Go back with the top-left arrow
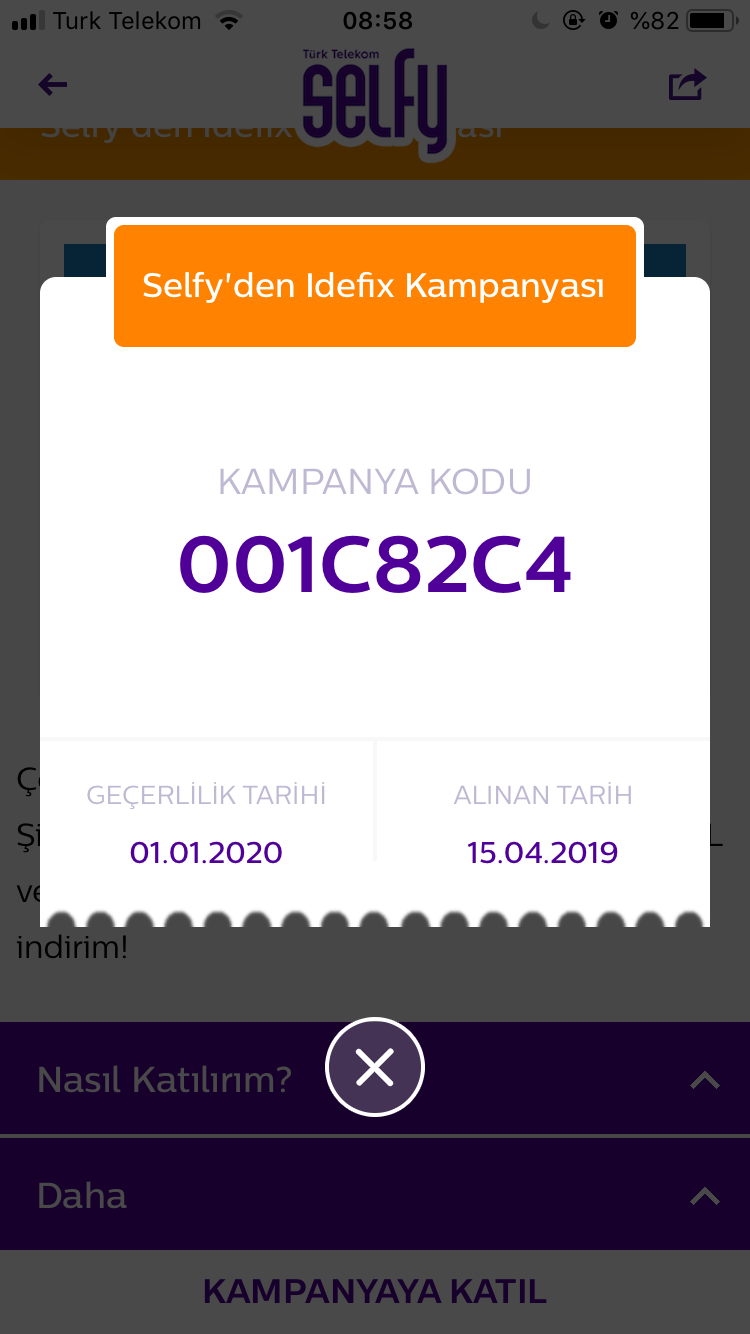Image resolution: width=750 pixels, height=1334 pixels. coord(53,85)
